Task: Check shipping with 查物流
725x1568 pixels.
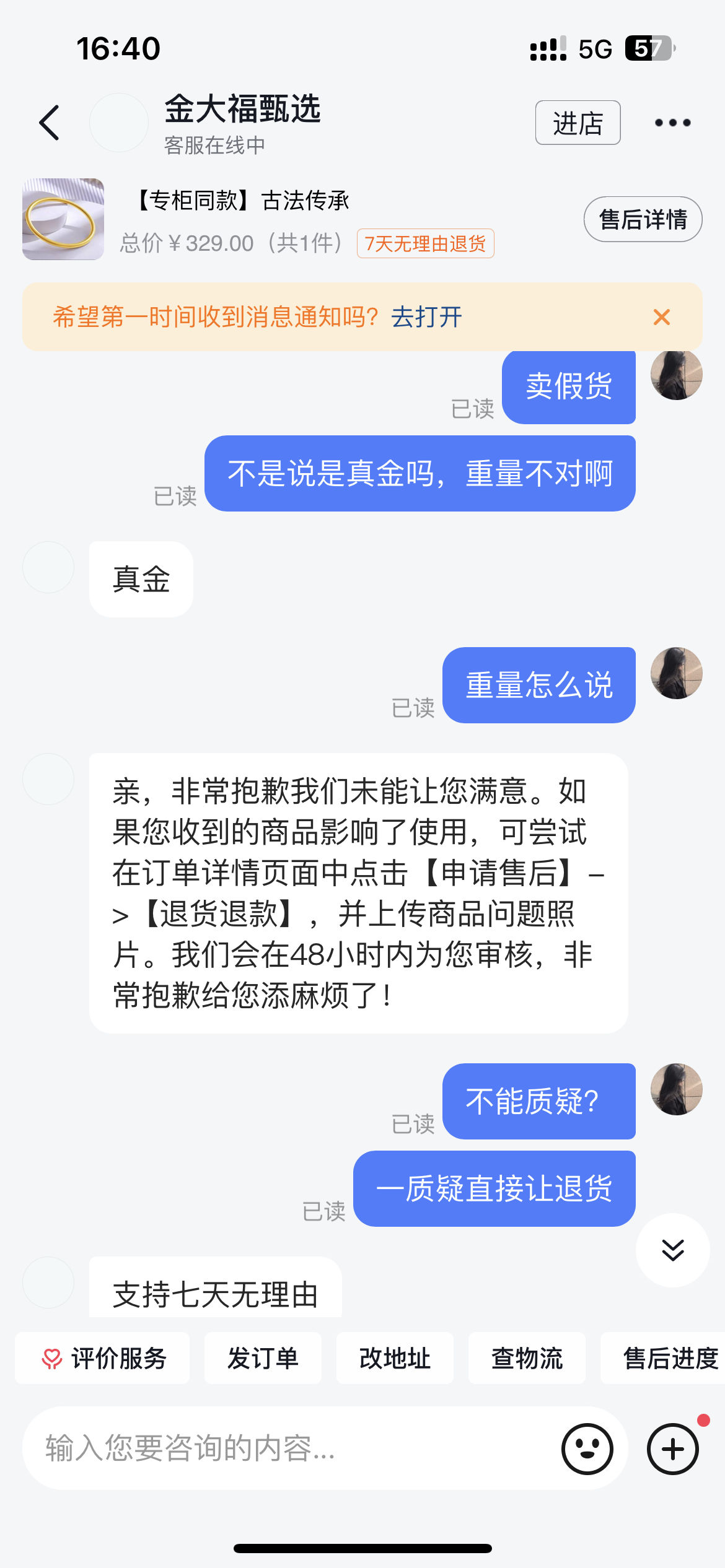Action: tap(527, 1358)
